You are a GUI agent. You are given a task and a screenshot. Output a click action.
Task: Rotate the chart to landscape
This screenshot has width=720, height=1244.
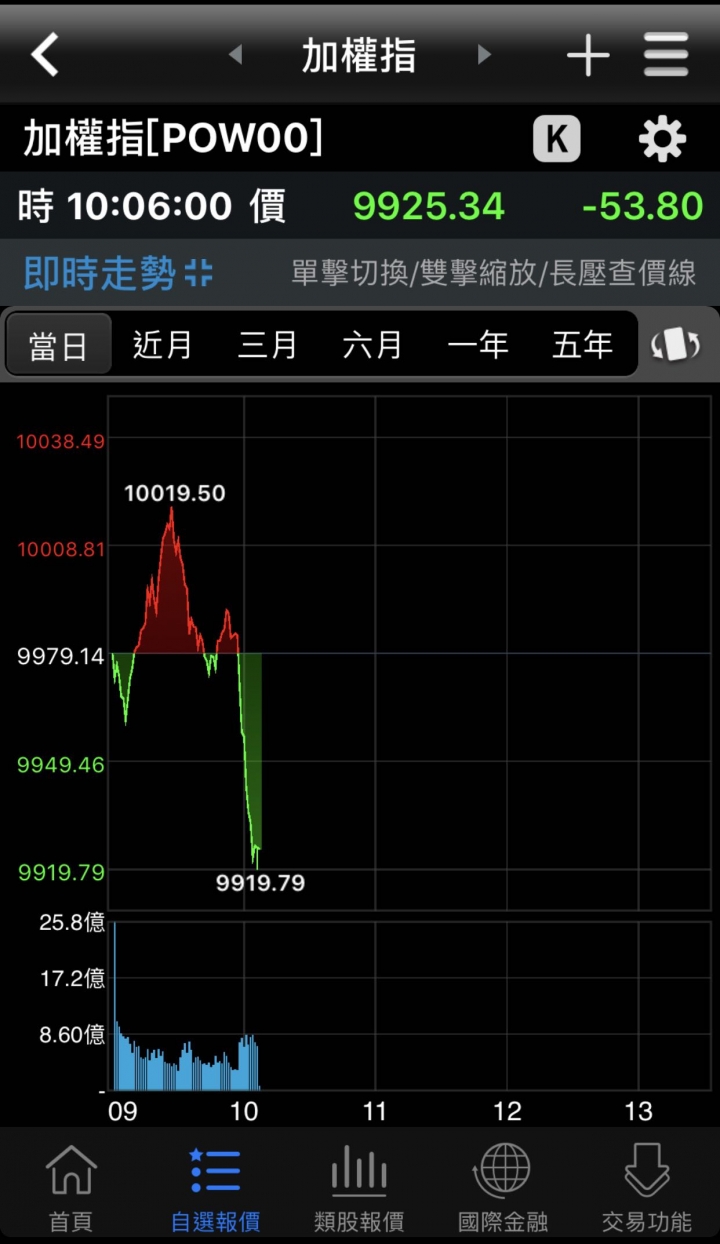tap(675, 346)
